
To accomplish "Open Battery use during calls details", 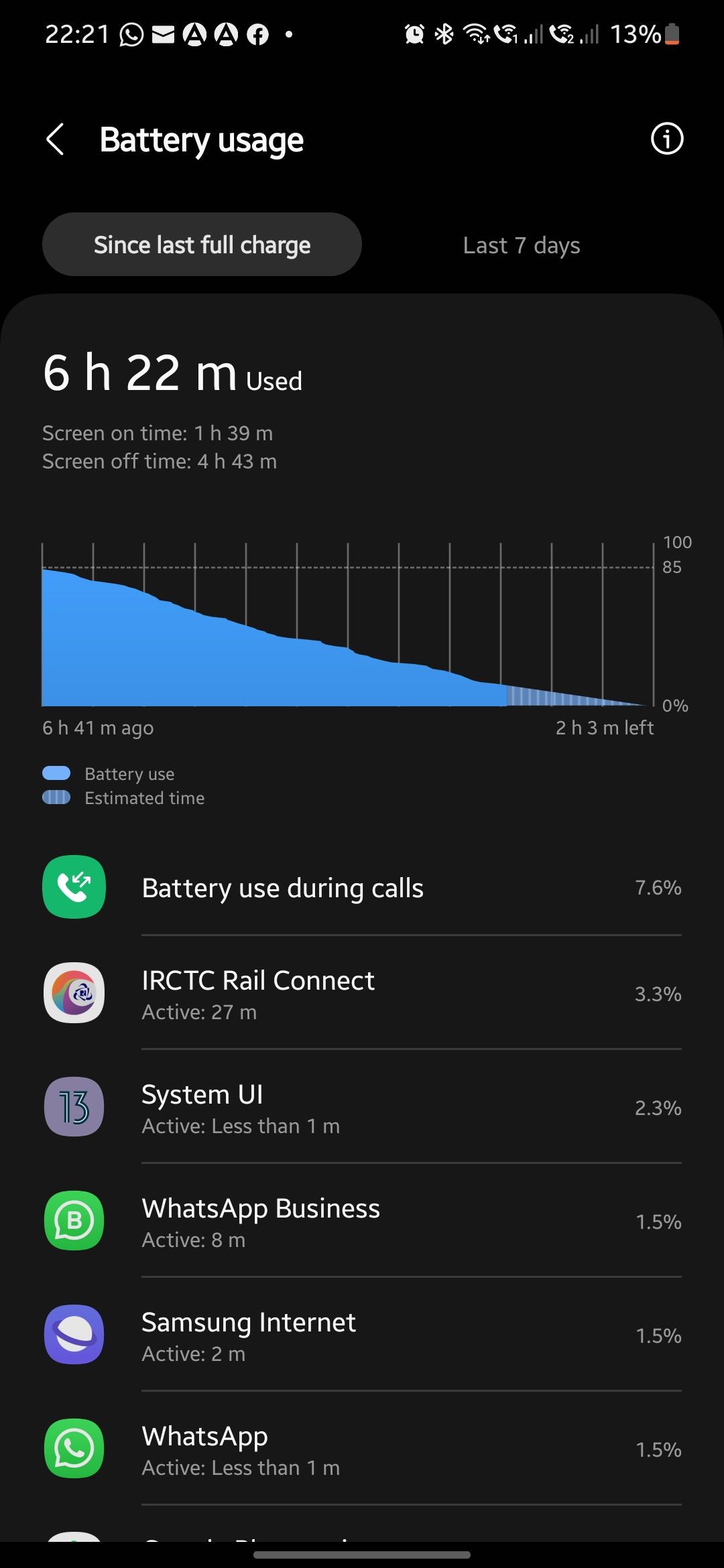I will [x=362, y=887].
